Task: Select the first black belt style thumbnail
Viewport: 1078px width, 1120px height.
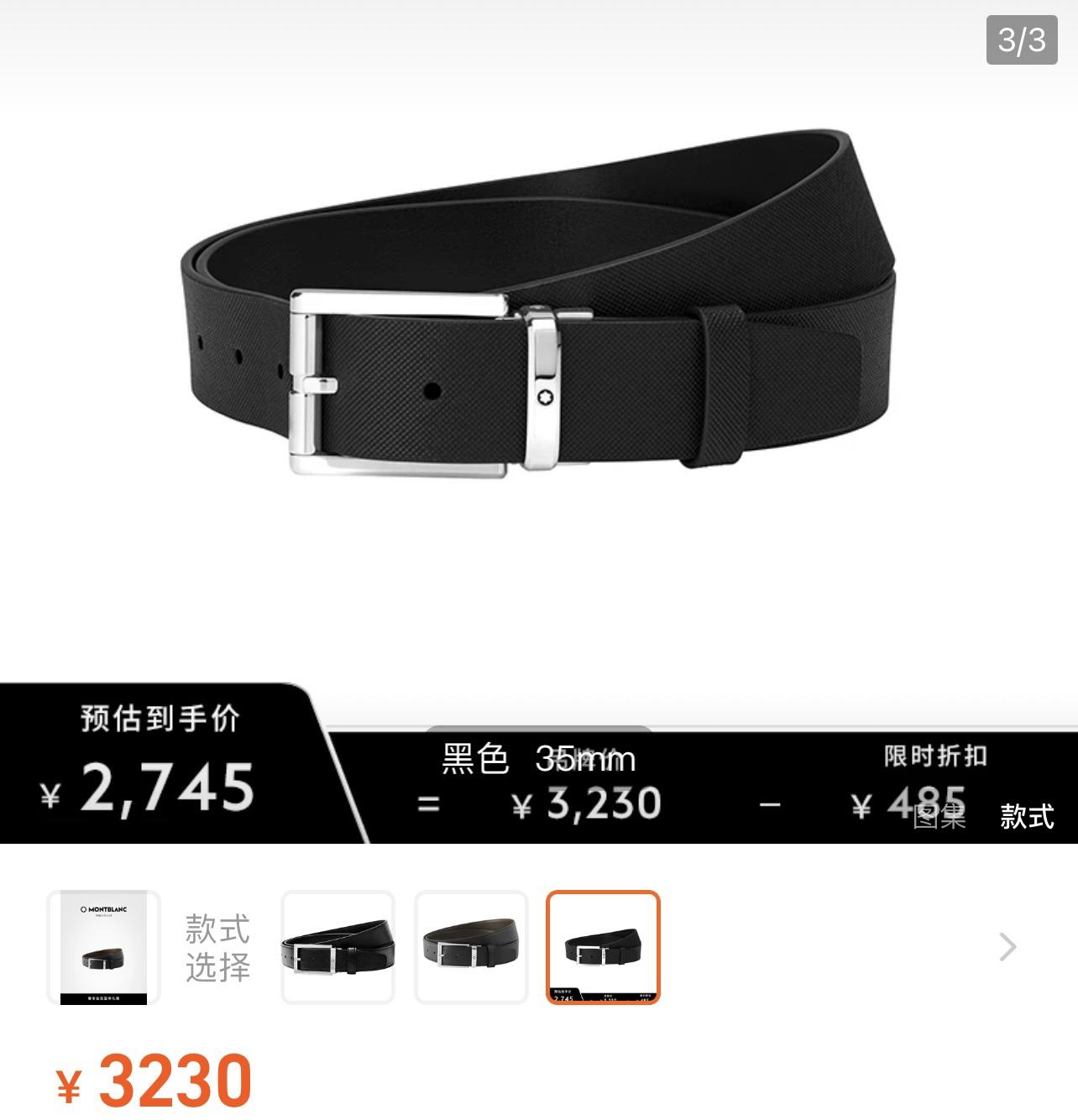Action: pos(338,947)
